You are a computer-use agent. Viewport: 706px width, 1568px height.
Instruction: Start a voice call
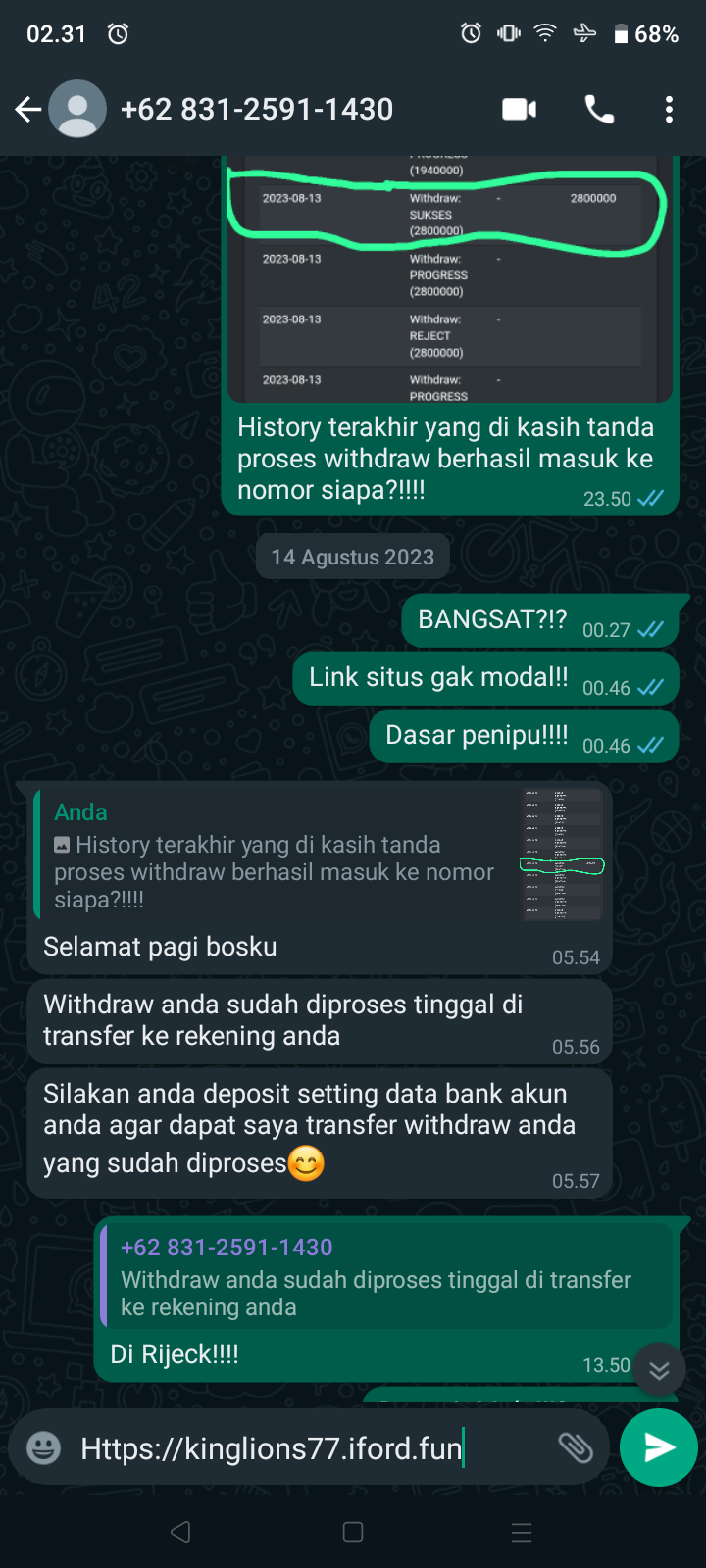coord(599,110)
